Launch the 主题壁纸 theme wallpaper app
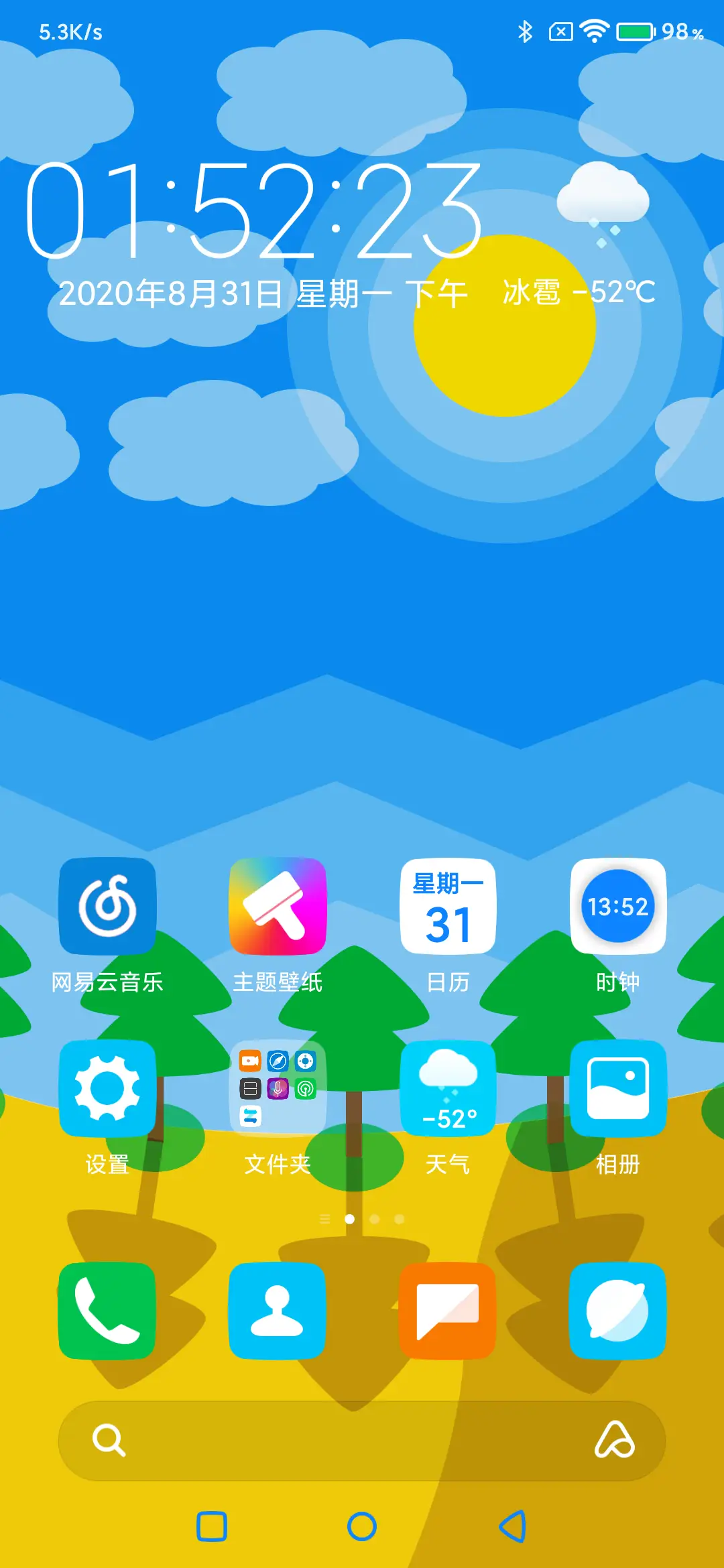This screenshot has width=724, height=1568. coord(278,905)
